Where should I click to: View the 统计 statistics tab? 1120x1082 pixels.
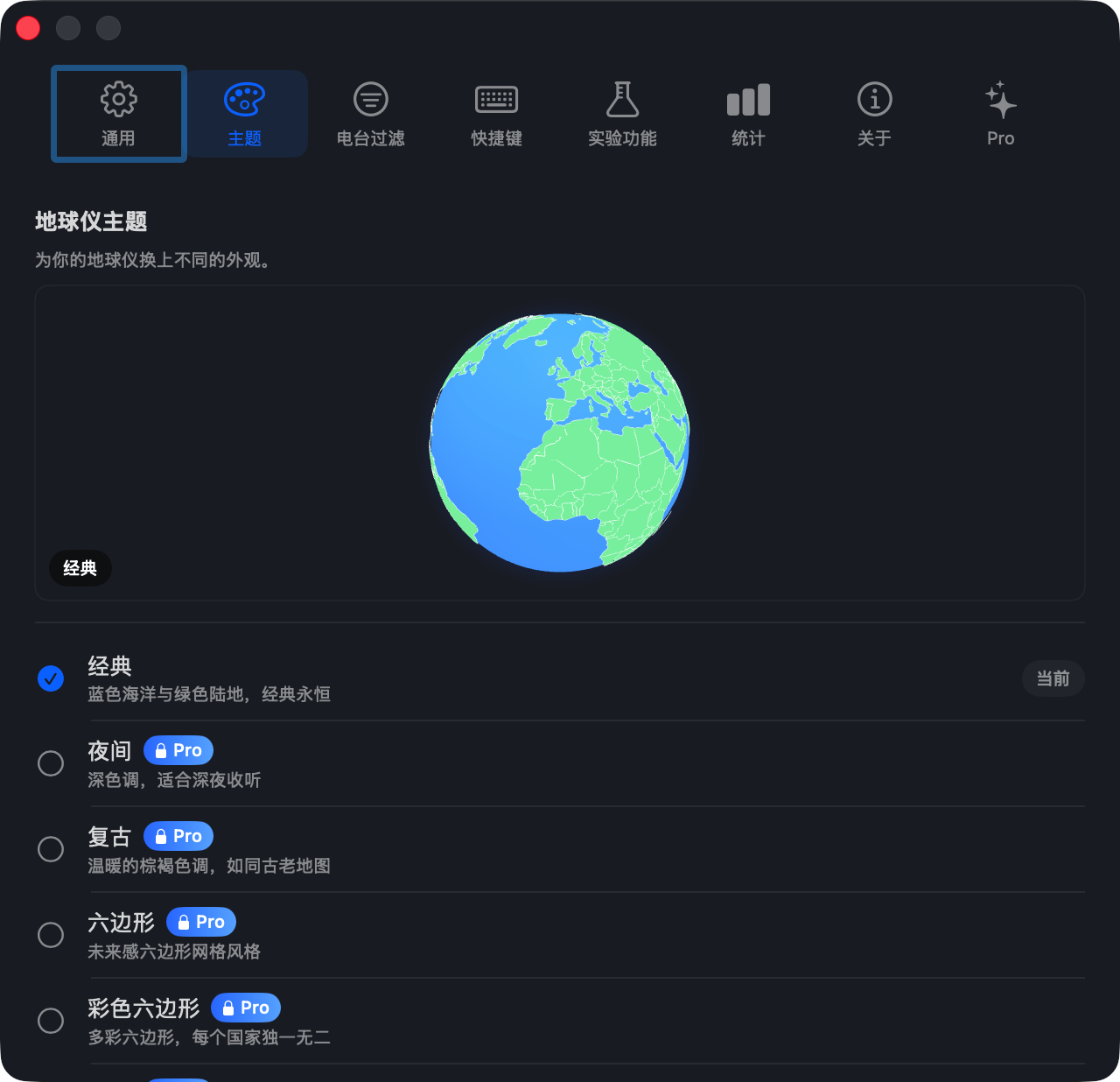coord(748,114)
